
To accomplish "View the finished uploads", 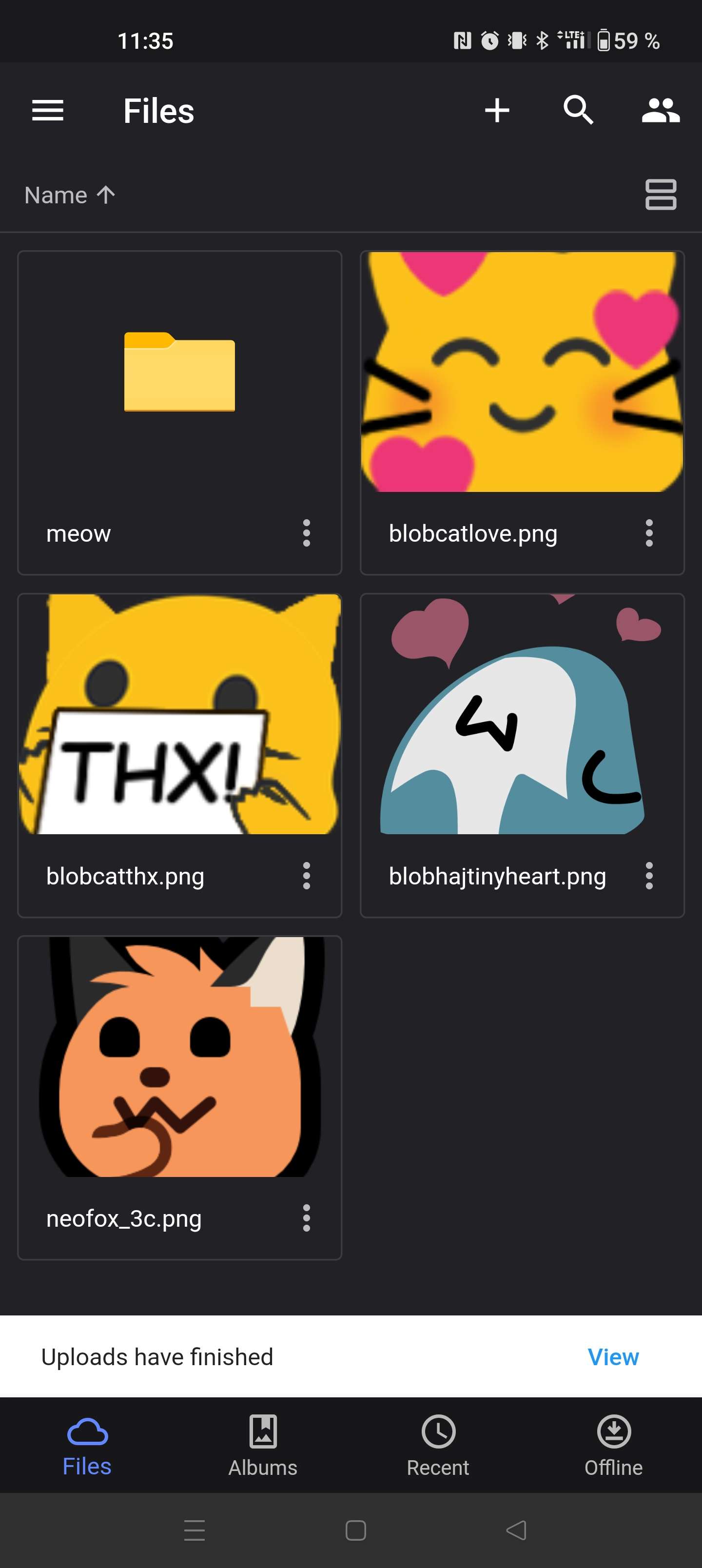I will pyautogui.click(x=613, y=1357).
